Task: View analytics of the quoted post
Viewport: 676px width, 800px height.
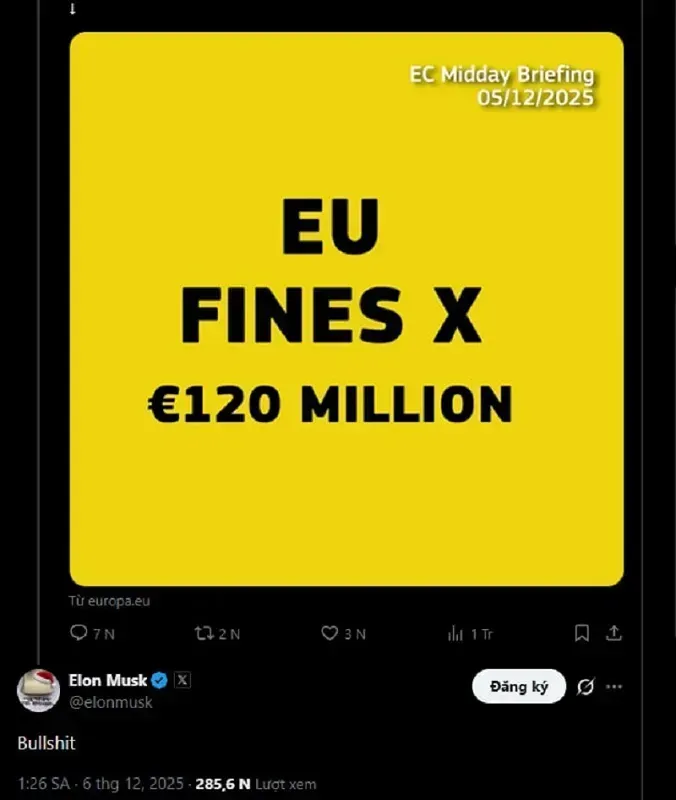Action: pos(456,633)
